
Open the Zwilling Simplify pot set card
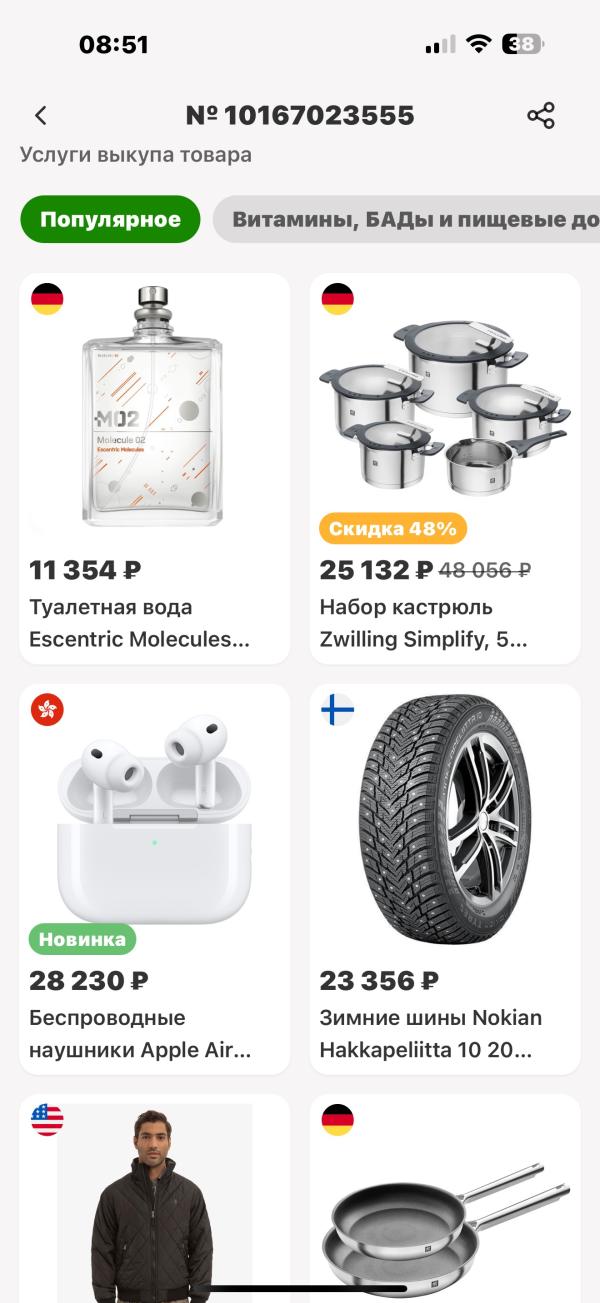pyautogui.click(x=444, y=468)
